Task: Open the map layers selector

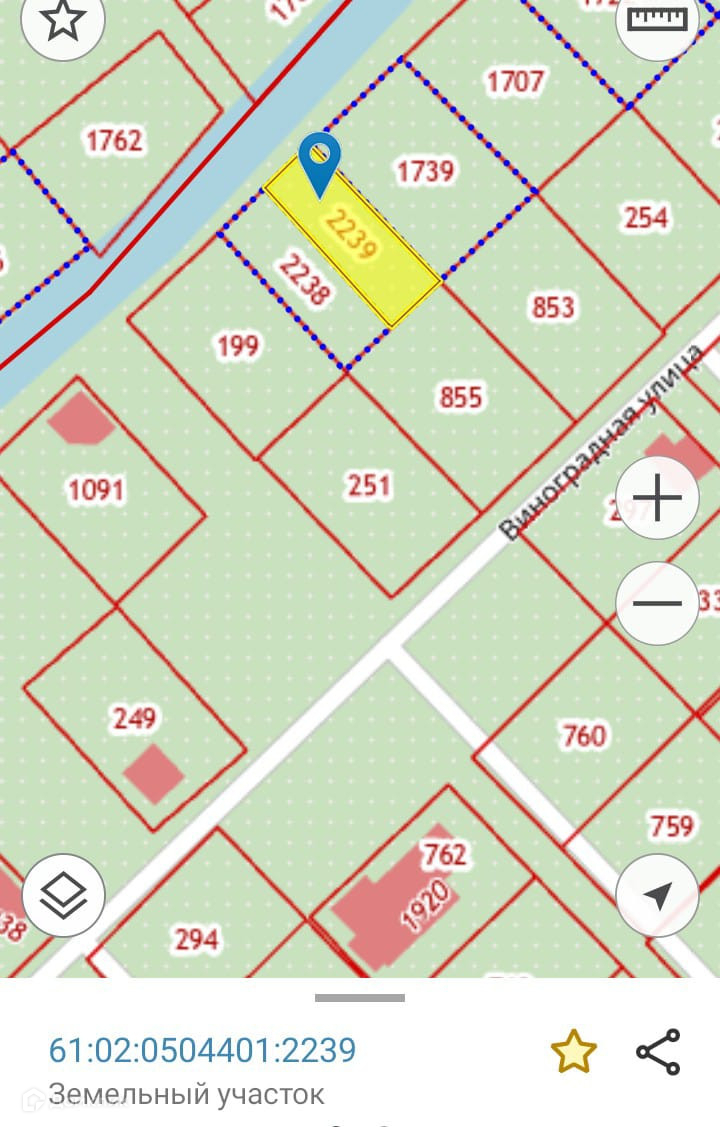Action: click(x=64, y=894)
